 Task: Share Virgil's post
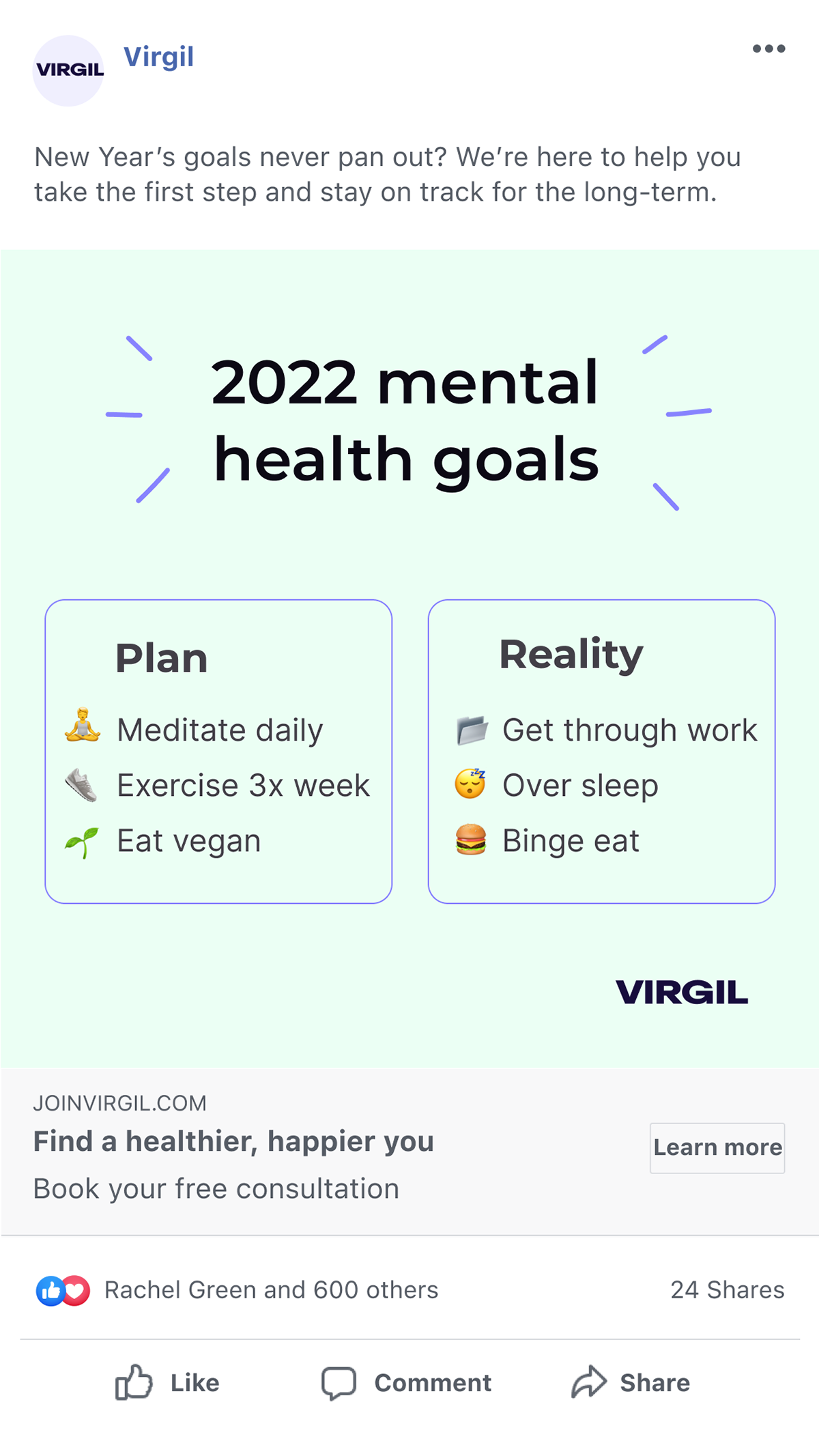[631, 1382]
